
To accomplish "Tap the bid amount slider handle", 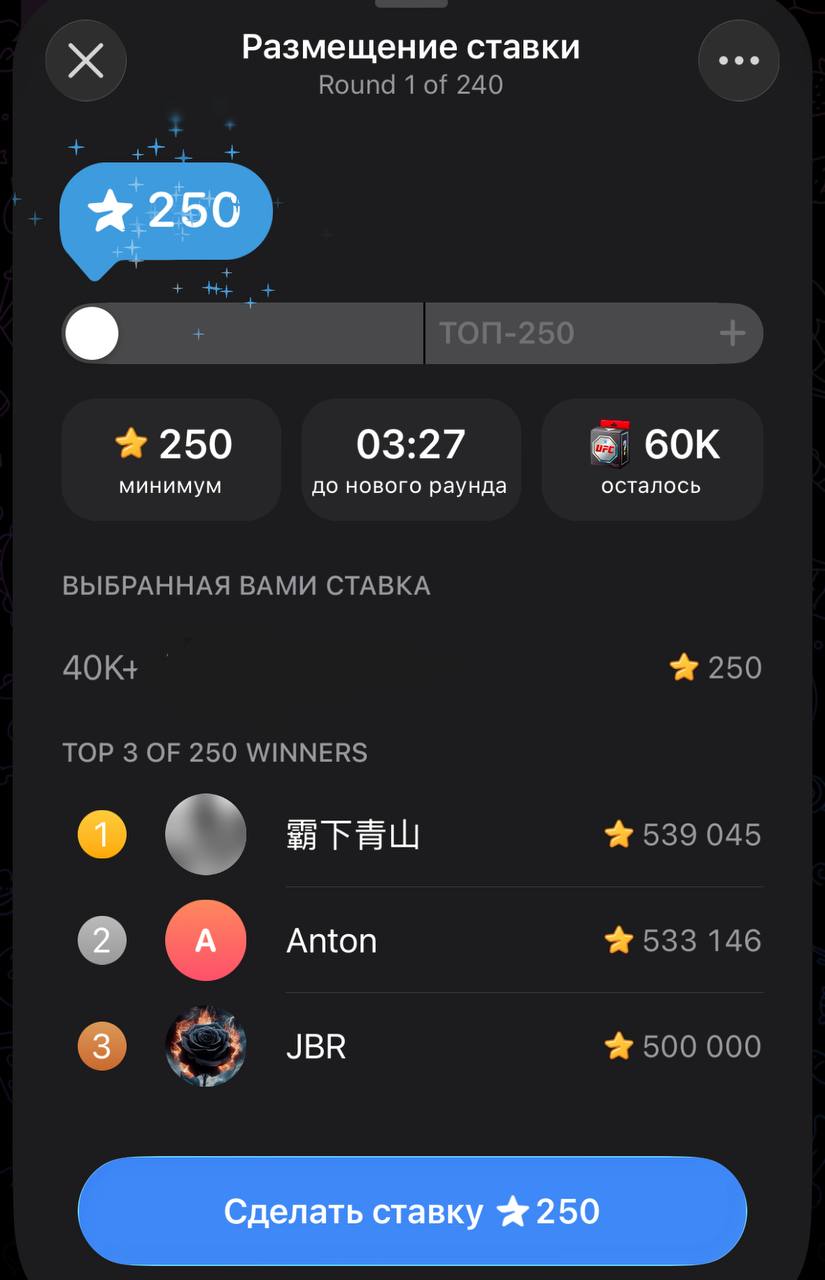I will (92, 333).
